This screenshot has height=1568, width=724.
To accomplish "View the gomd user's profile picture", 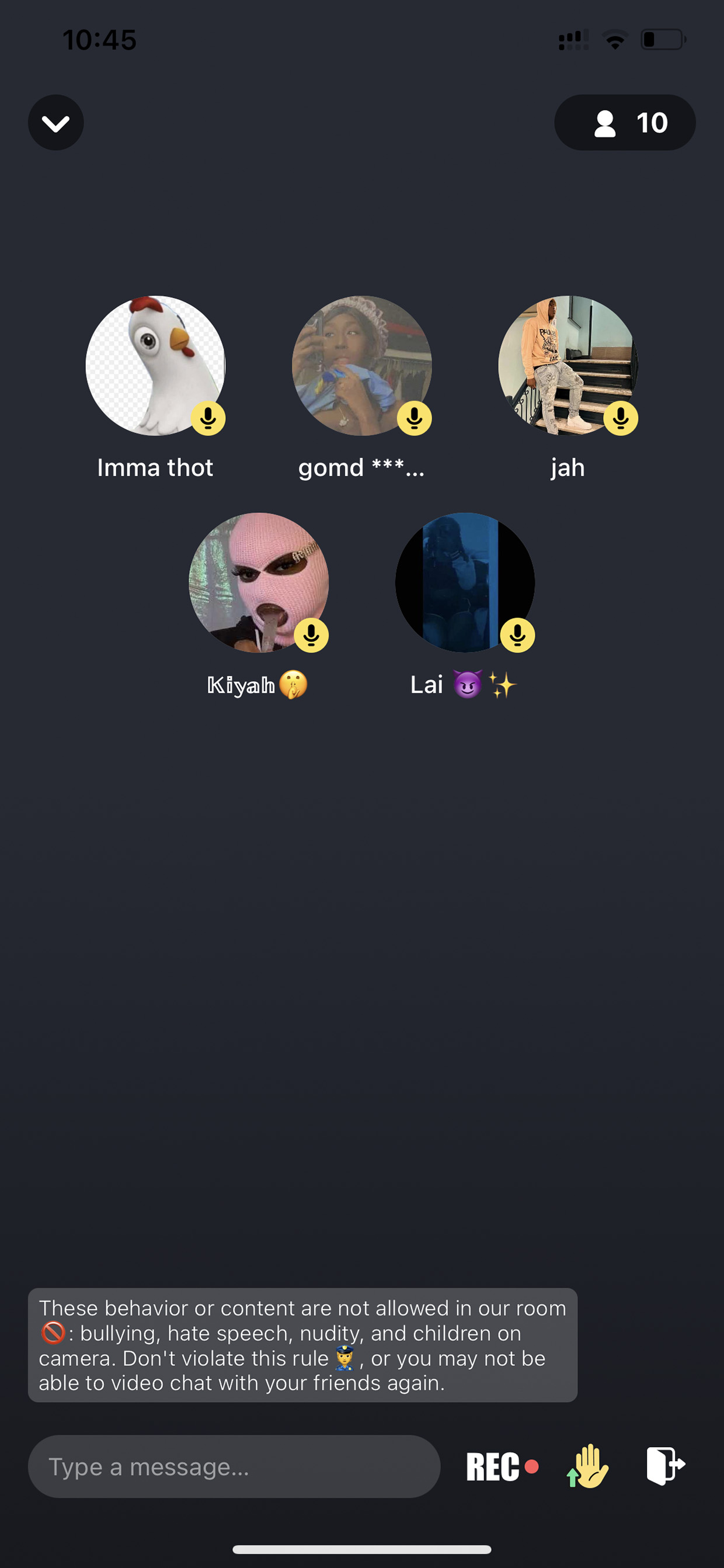I will click(x=362, y=365).
